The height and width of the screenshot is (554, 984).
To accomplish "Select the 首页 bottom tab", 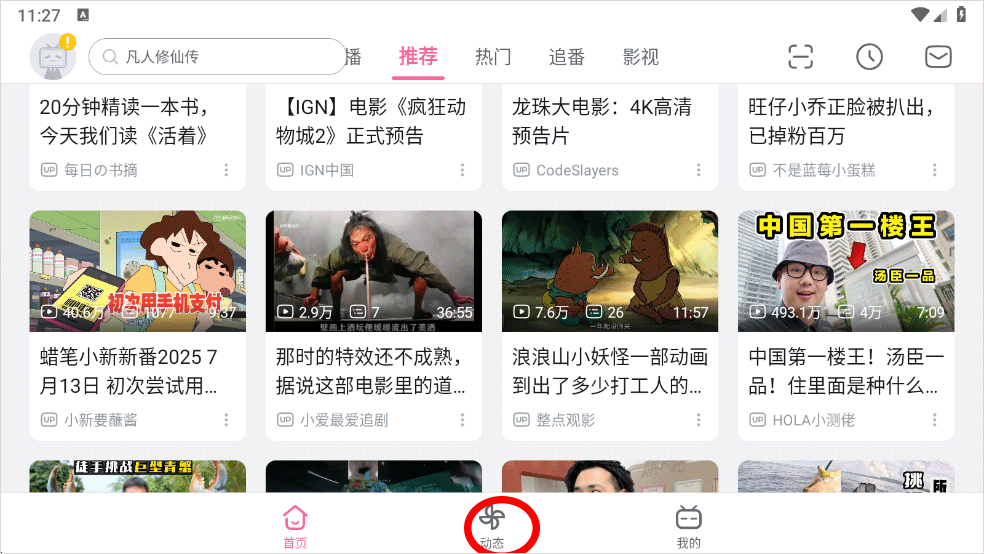I will [295, 526].
